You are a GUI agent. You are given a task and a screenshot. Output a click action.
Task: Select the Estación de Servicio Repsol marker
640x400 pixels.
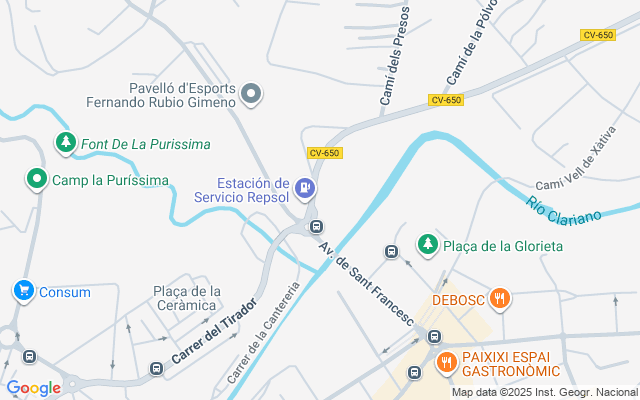(305, 186)
